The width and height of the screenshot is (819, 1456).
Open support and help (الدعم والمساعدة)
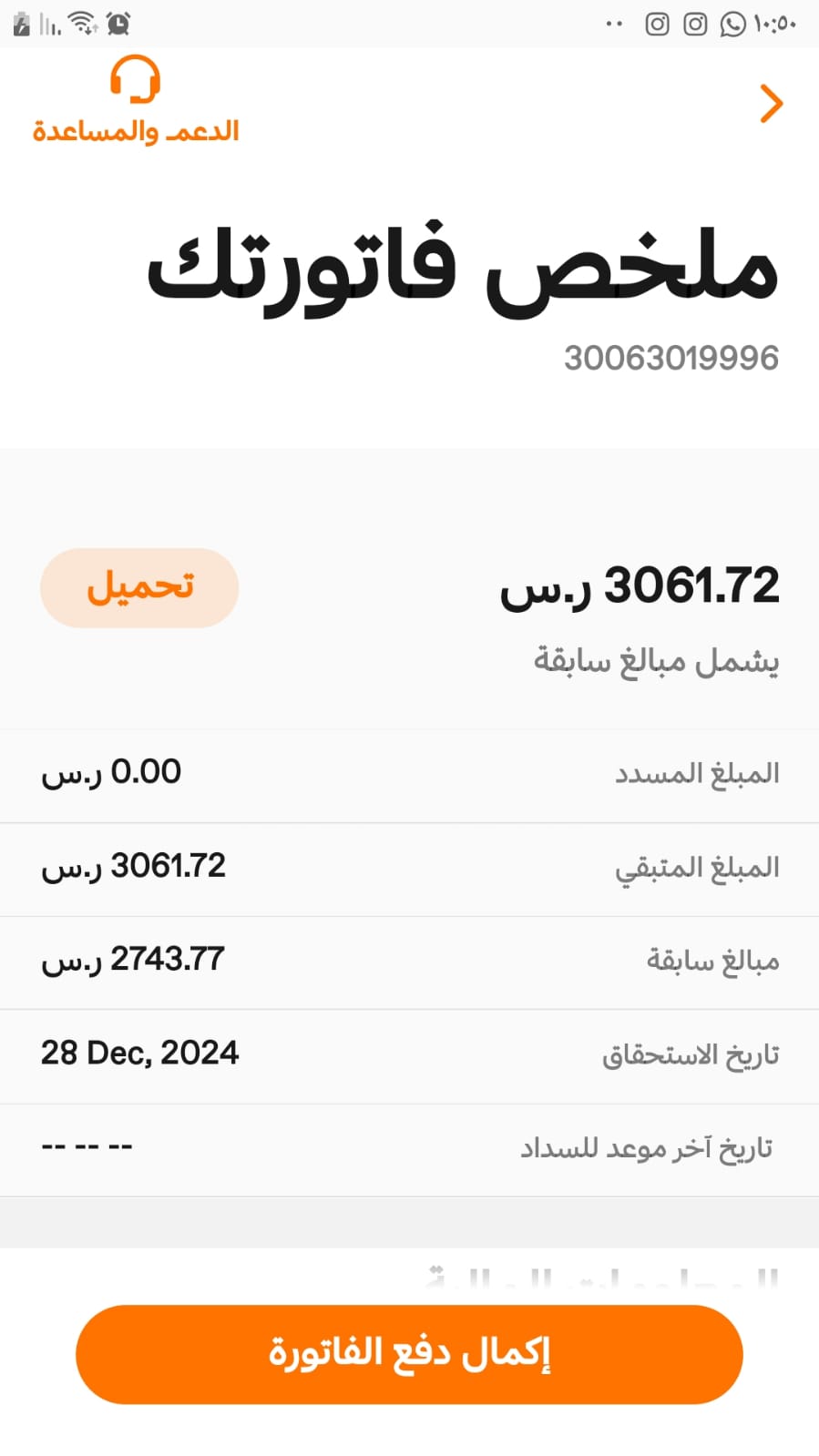[136, 101]
